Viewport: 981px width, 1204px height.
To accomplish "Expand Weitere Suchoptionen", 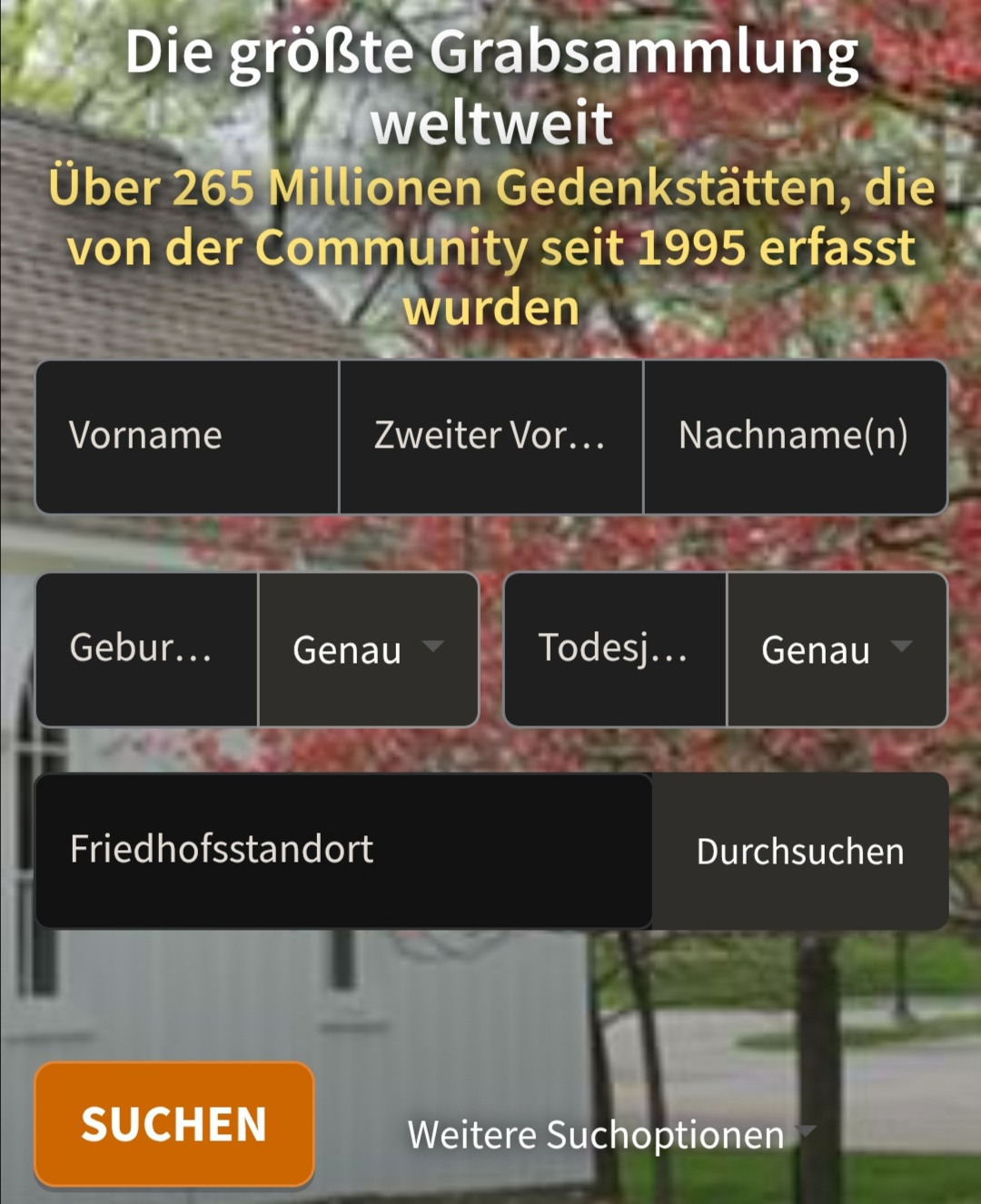I will pyautogui.click(x=610, y=1135).
